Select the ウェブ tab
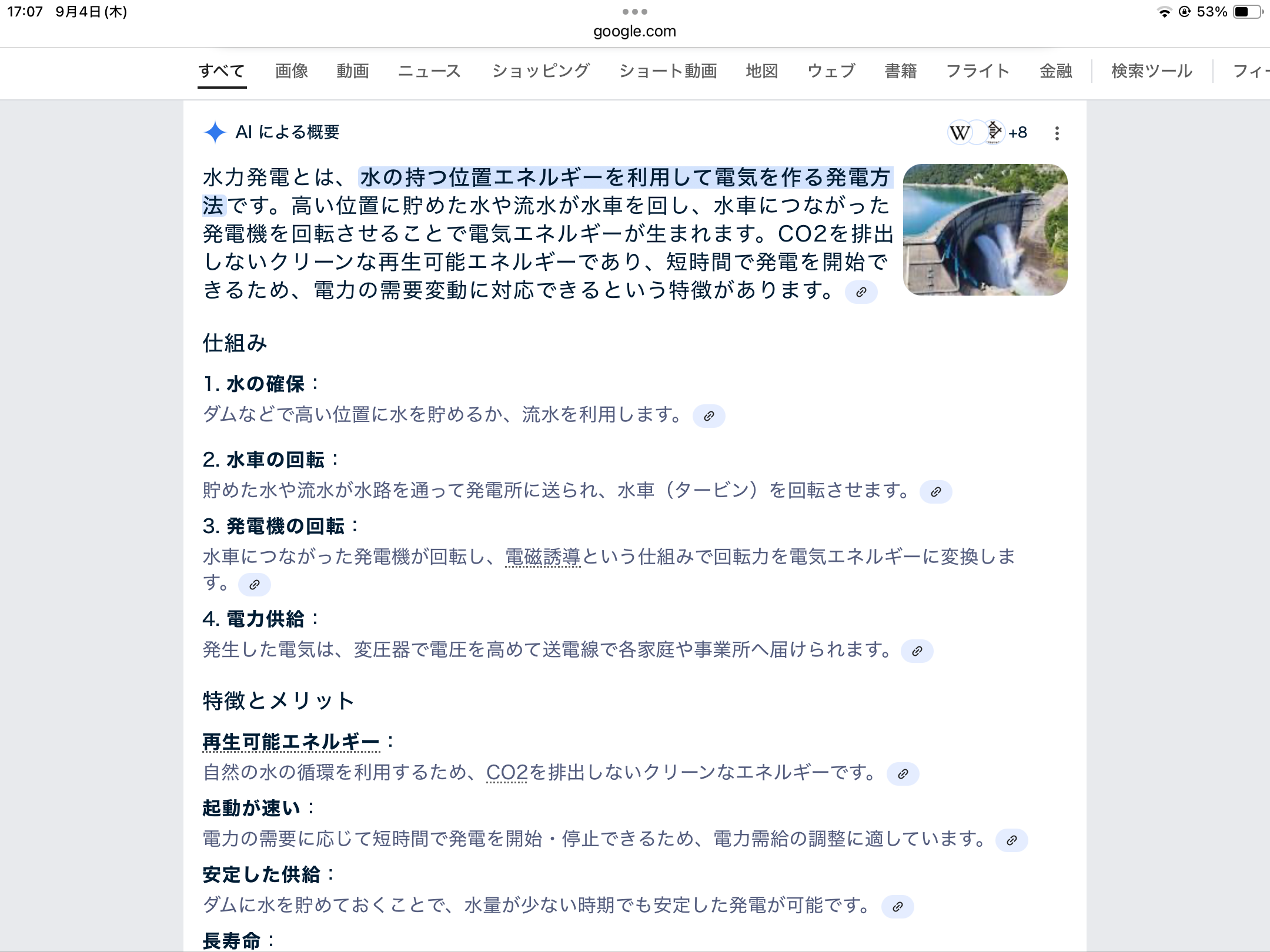Viewport: 1270px width, 952px height. [831, 71]
